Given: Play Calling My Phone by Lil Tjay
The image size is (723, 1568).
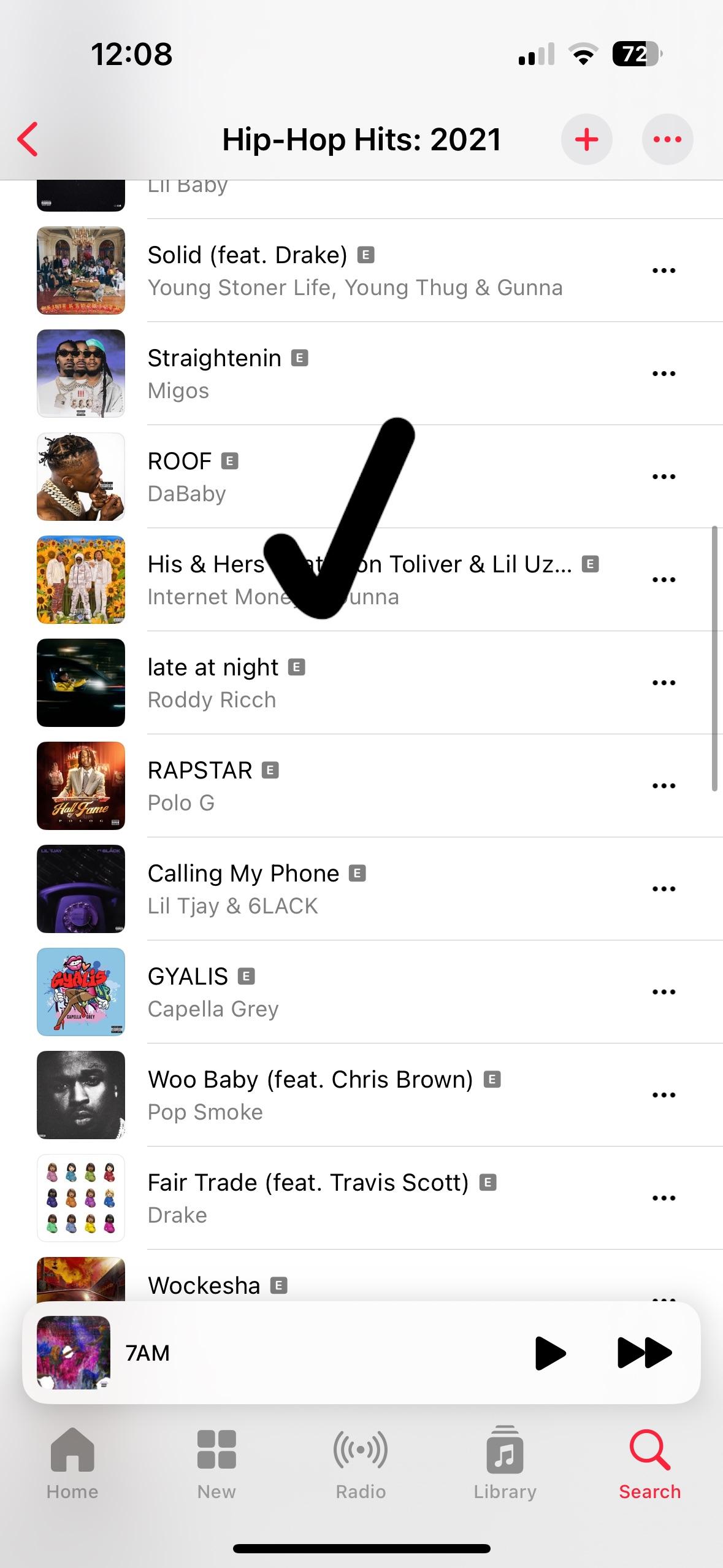Looking at the screenshot, I should tap(307, 889).
